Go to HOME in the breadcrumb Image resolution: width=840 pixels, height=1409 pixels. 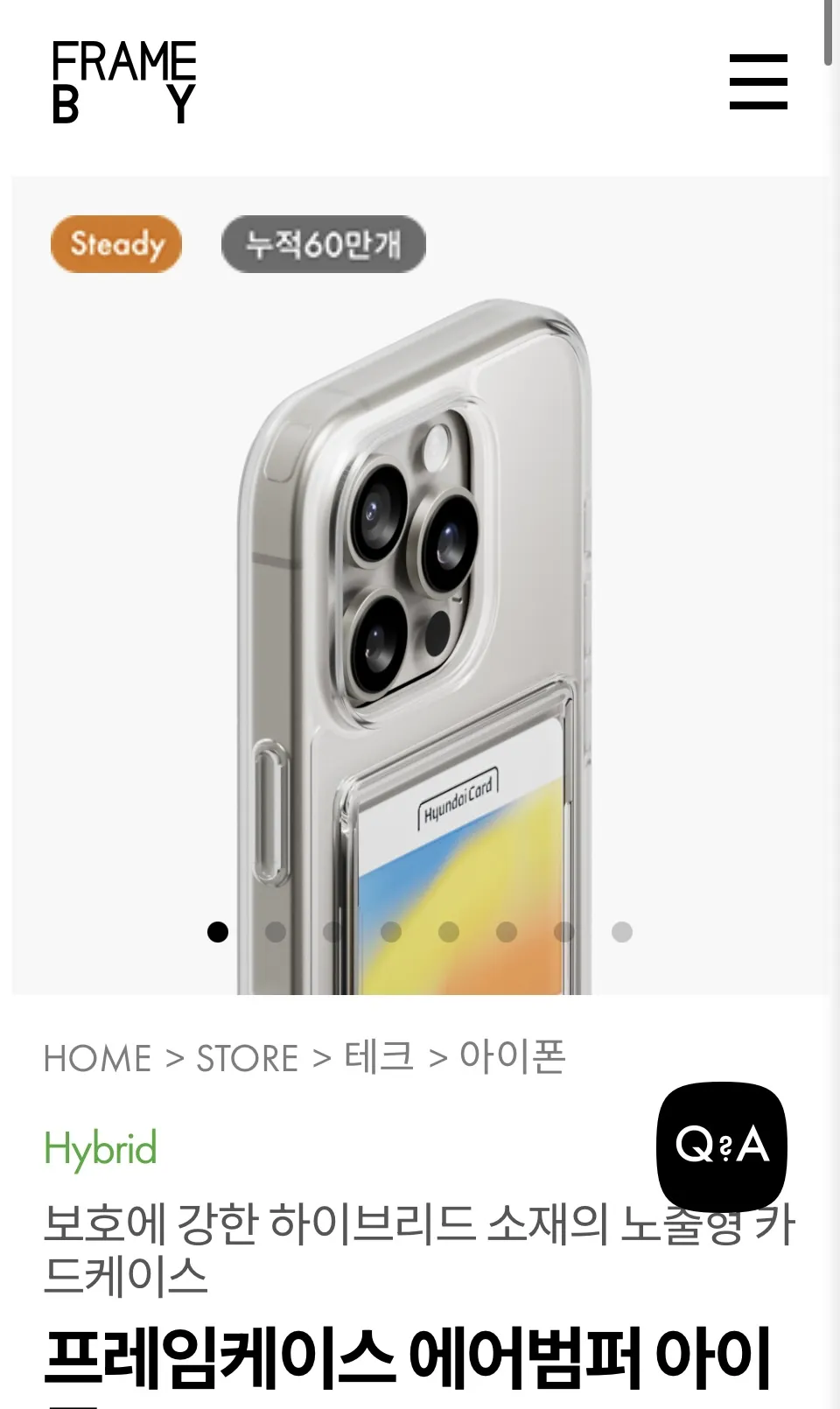tap(97, 1058)
